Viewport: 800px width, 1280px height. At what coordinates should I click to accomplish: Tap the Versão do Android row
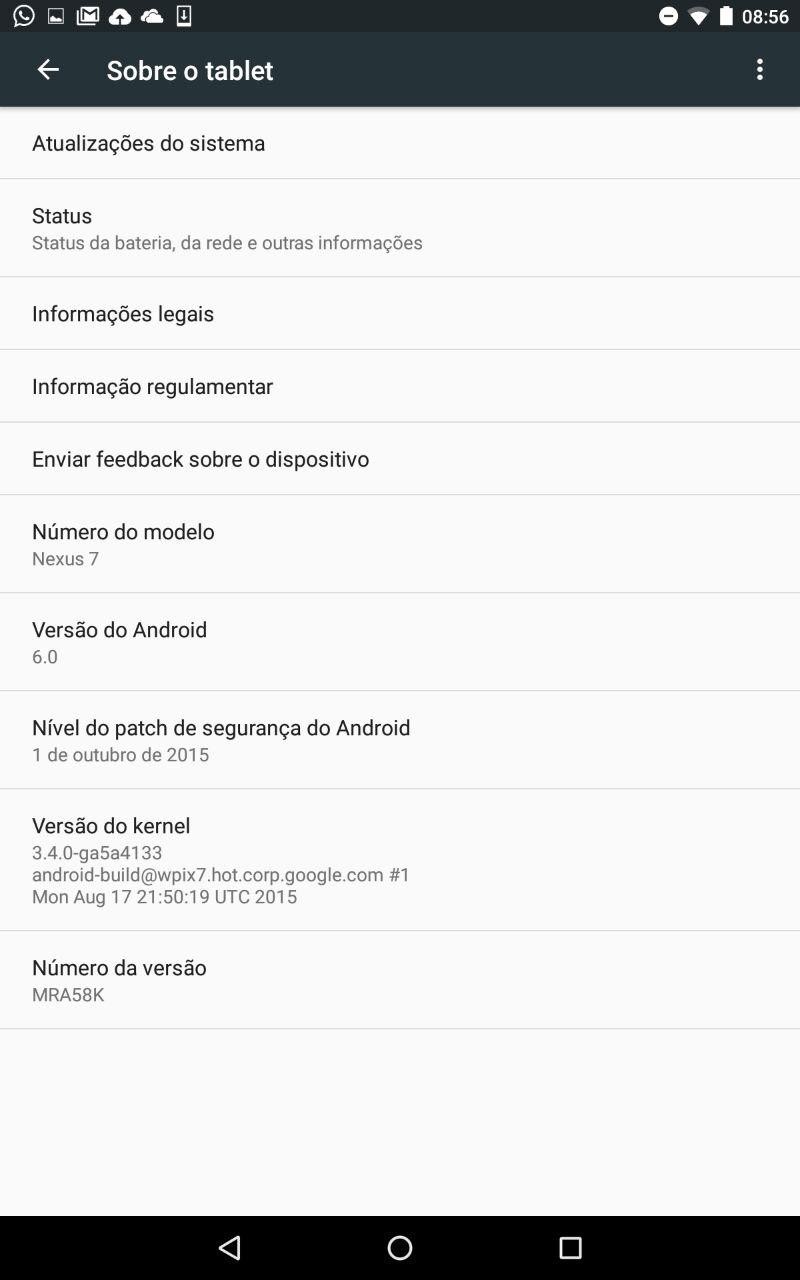tap(400, 642)
